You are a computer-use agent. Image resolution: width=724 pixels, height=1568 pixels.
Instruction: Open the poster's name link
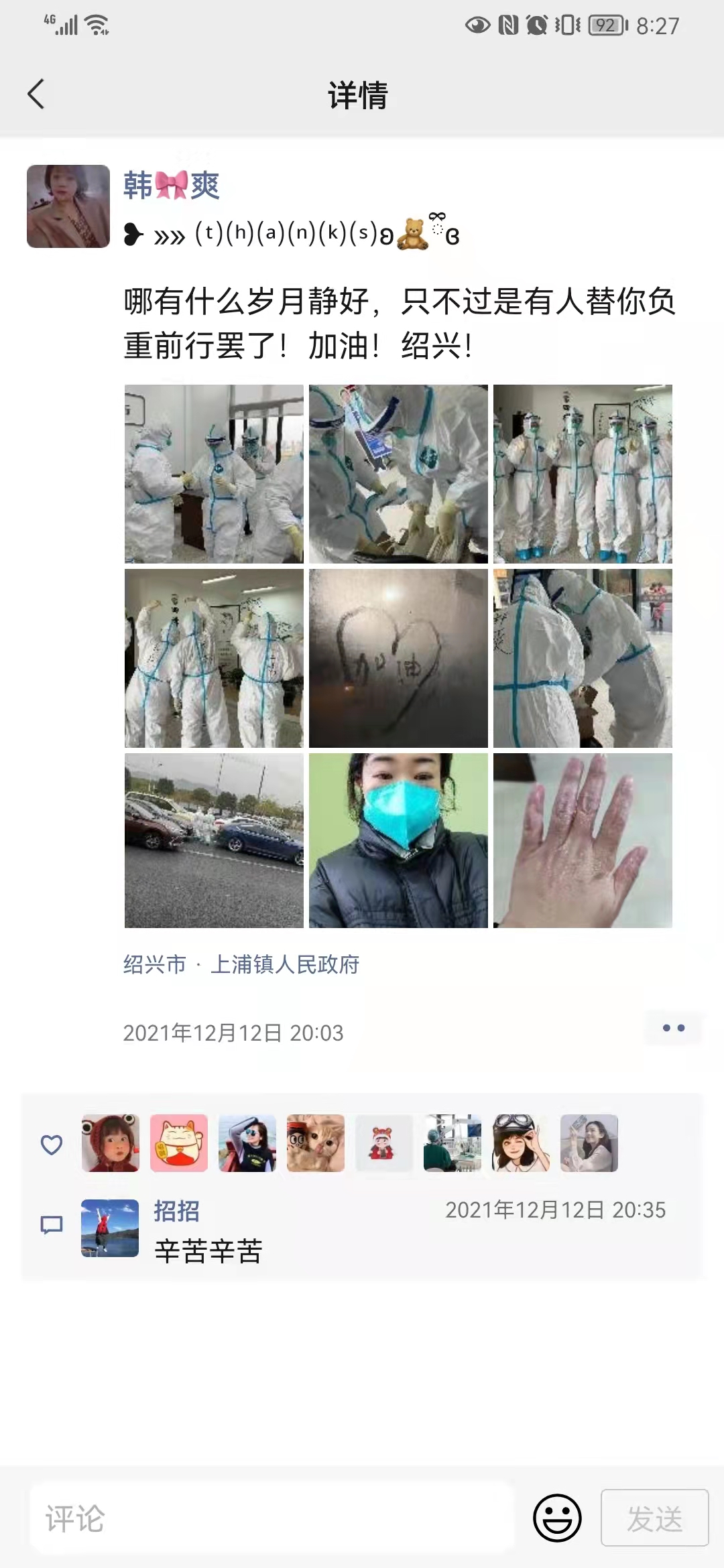click(172, 185)
